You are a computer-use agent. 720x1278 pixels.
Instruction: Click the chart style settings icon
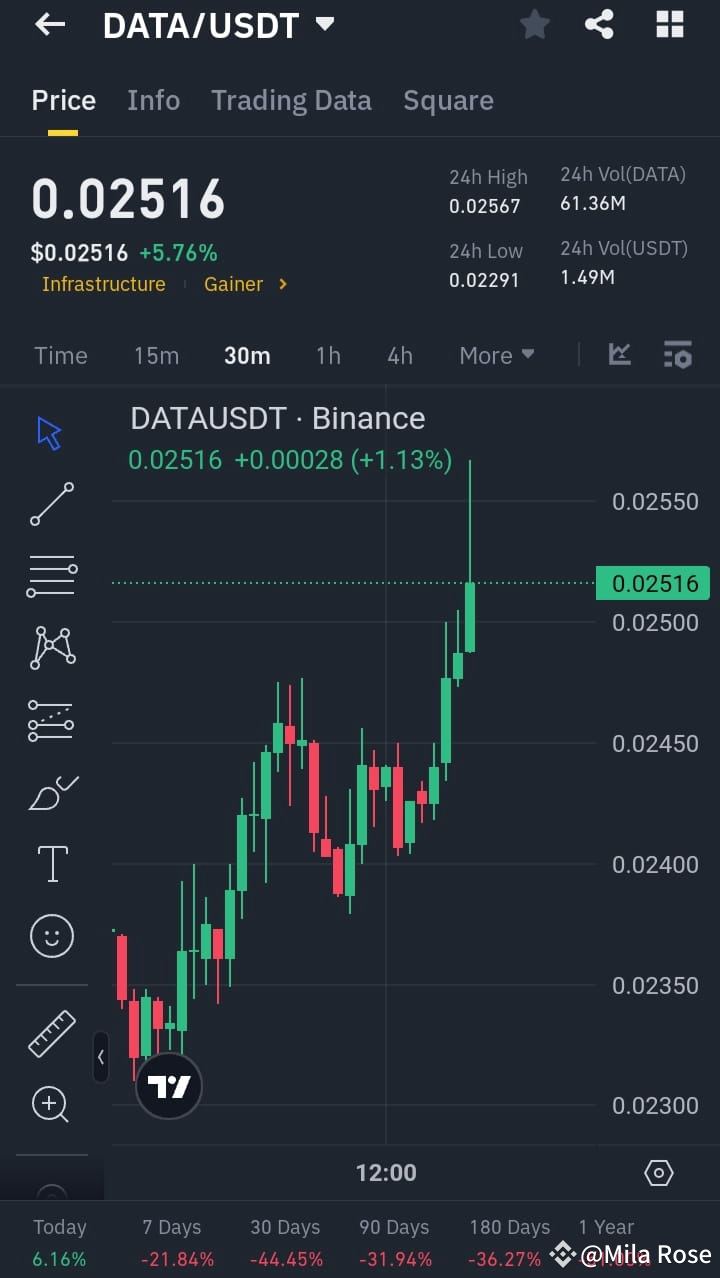[x=677, y=354]
